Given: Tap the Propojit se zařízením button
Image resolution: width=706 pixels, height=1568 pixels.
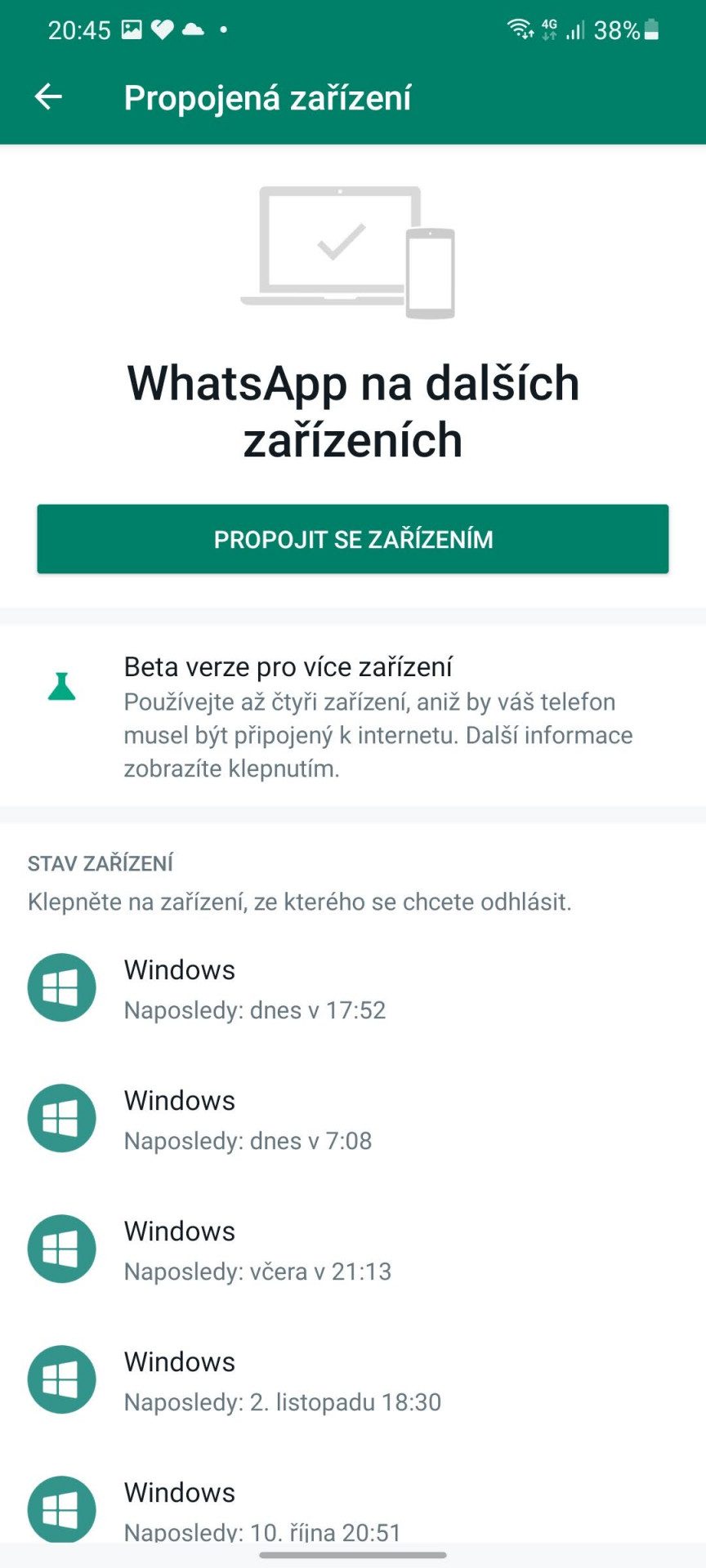Looking at the screenshot, I should (353, 539).
